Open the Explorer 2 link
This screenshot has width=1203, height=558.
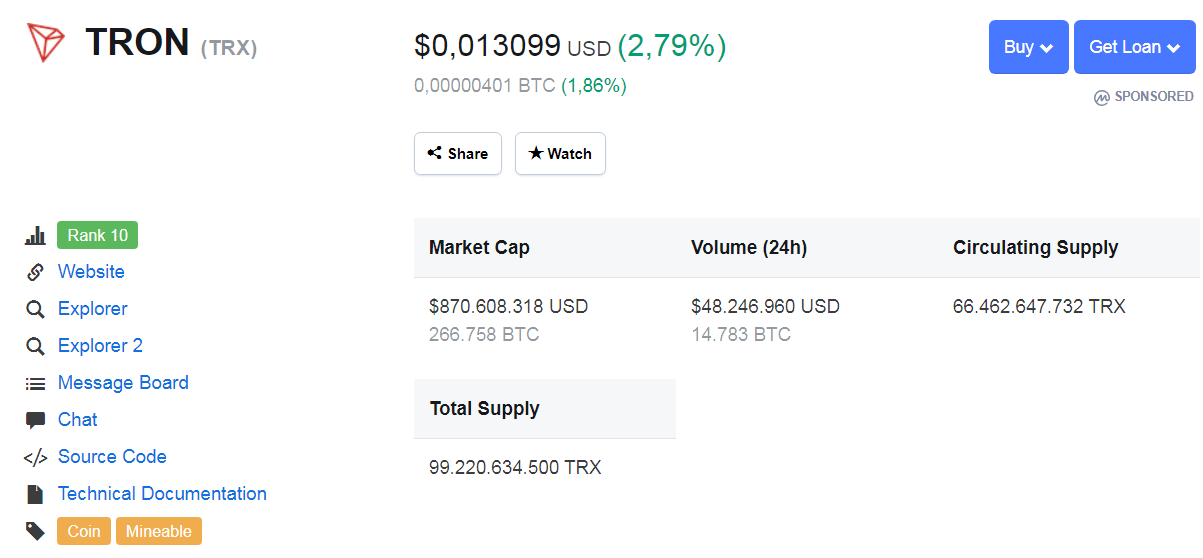tap(100, 346)
